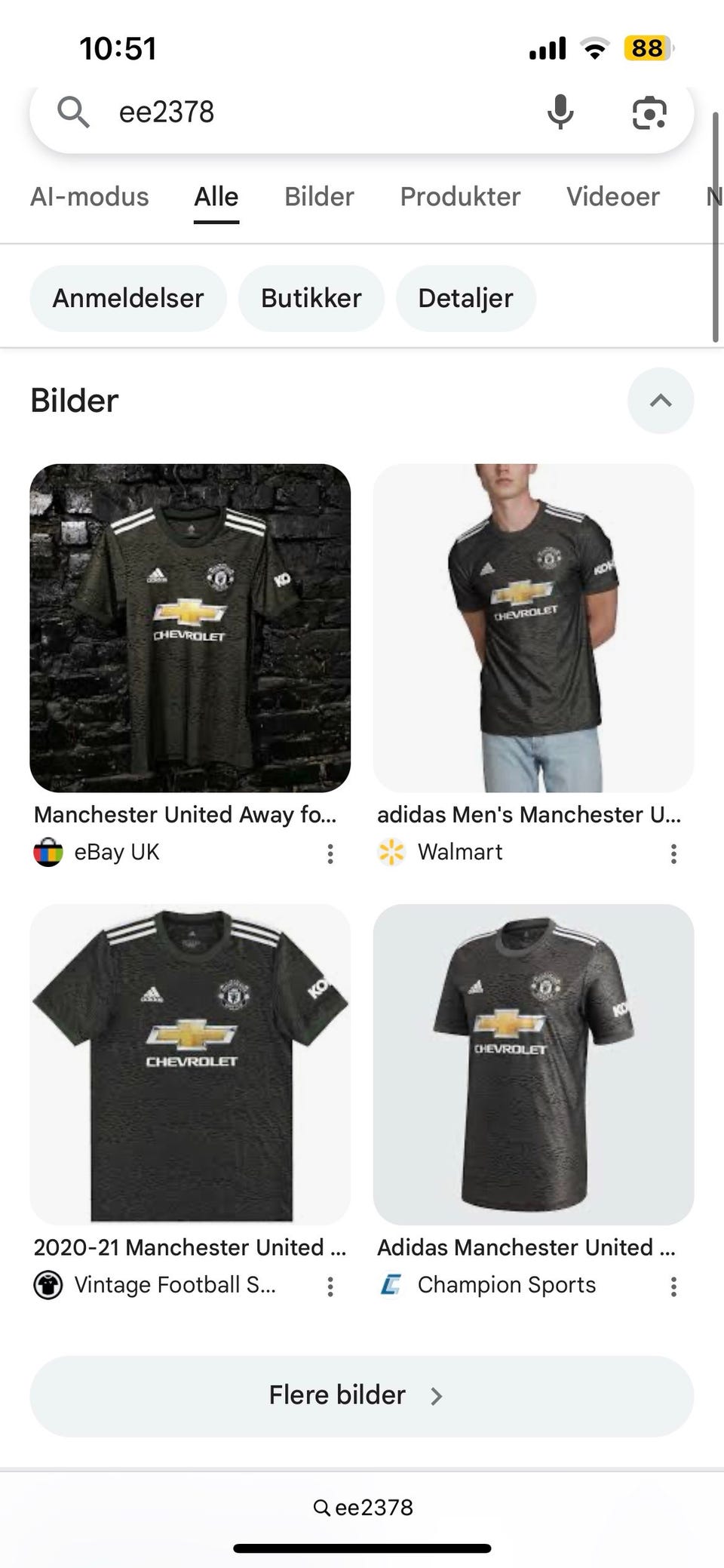Collapse the Bilder section
Viewport: 724px width, 1568px height.
(661, 401)
